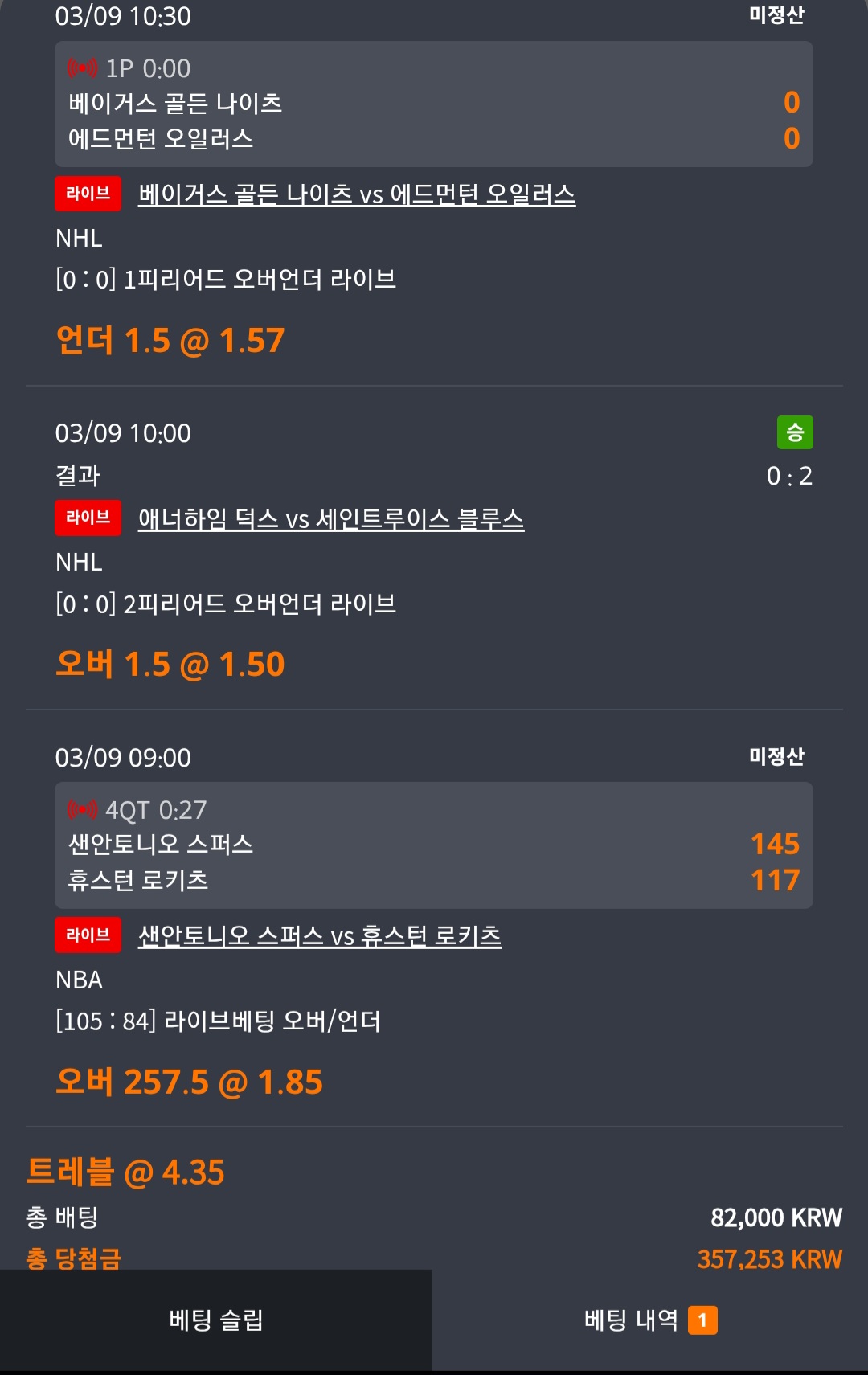Image resolution: width=868 pixels, height=1375 pixels.
Task: Open the 애너하임 덕스 vs 세인트루이스 블루스 match link
Action: coord(330,519)
